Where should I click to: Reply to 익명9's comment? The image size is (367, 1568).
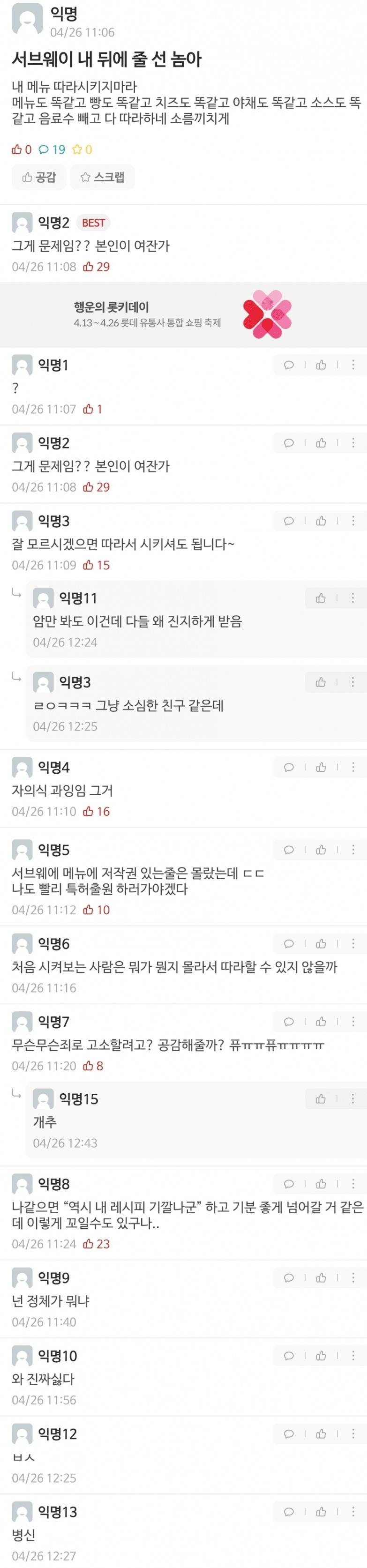click(x=289, y=1277)
